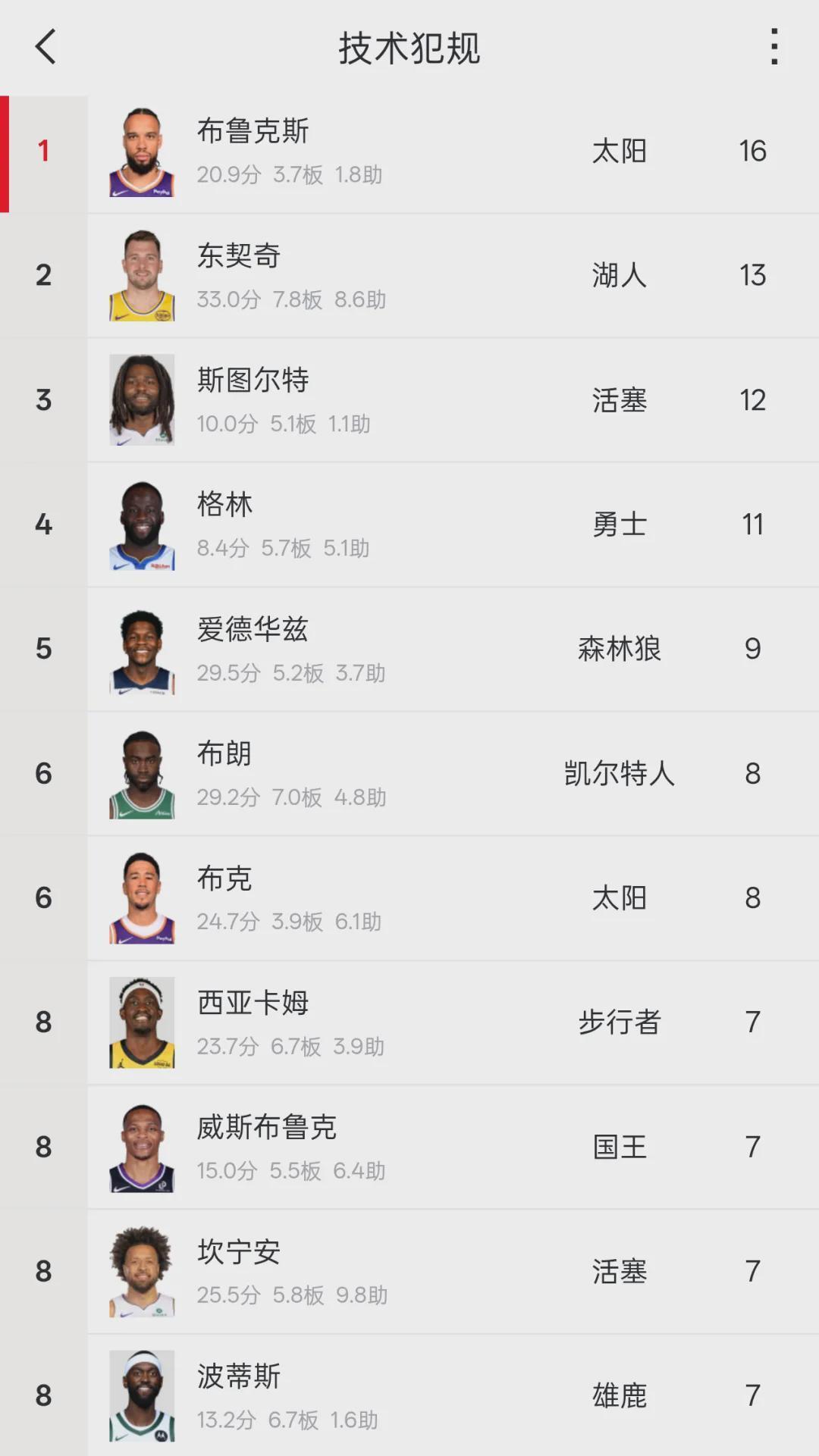Tap 布鲁克斯's foul count of 16
This screenshot has width=819, height=1456.
[753, 151]
